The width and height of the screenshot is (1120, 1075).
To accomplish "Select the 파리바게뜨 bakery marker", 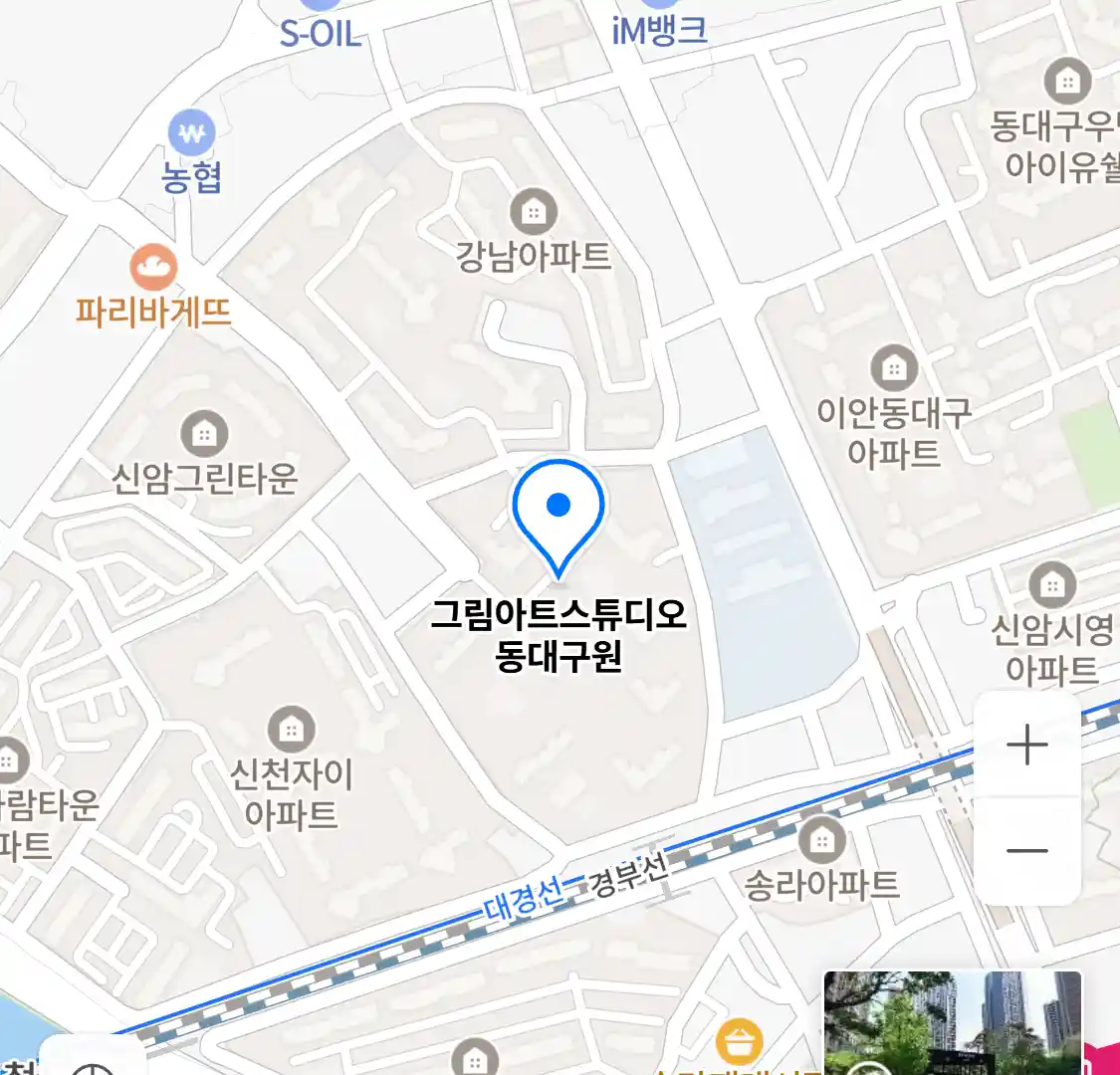I will tap(153, 268).
